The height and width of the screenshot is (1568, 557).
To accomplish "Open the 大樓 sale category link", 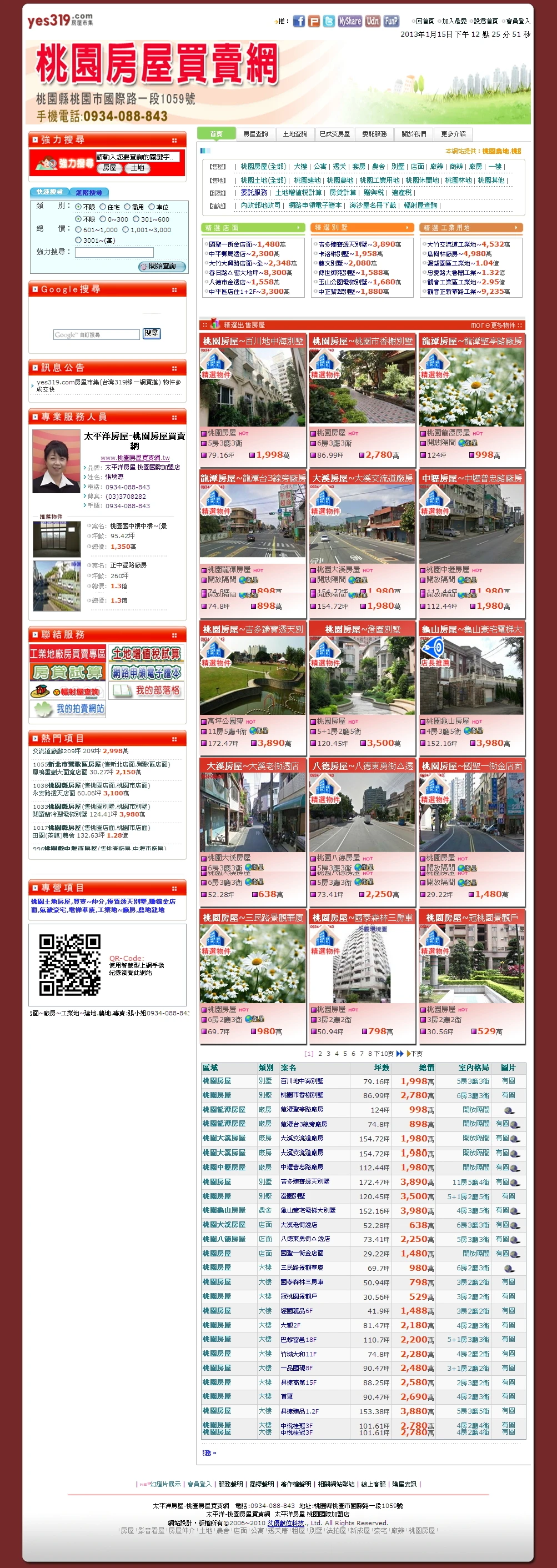I will click(300, 166).
